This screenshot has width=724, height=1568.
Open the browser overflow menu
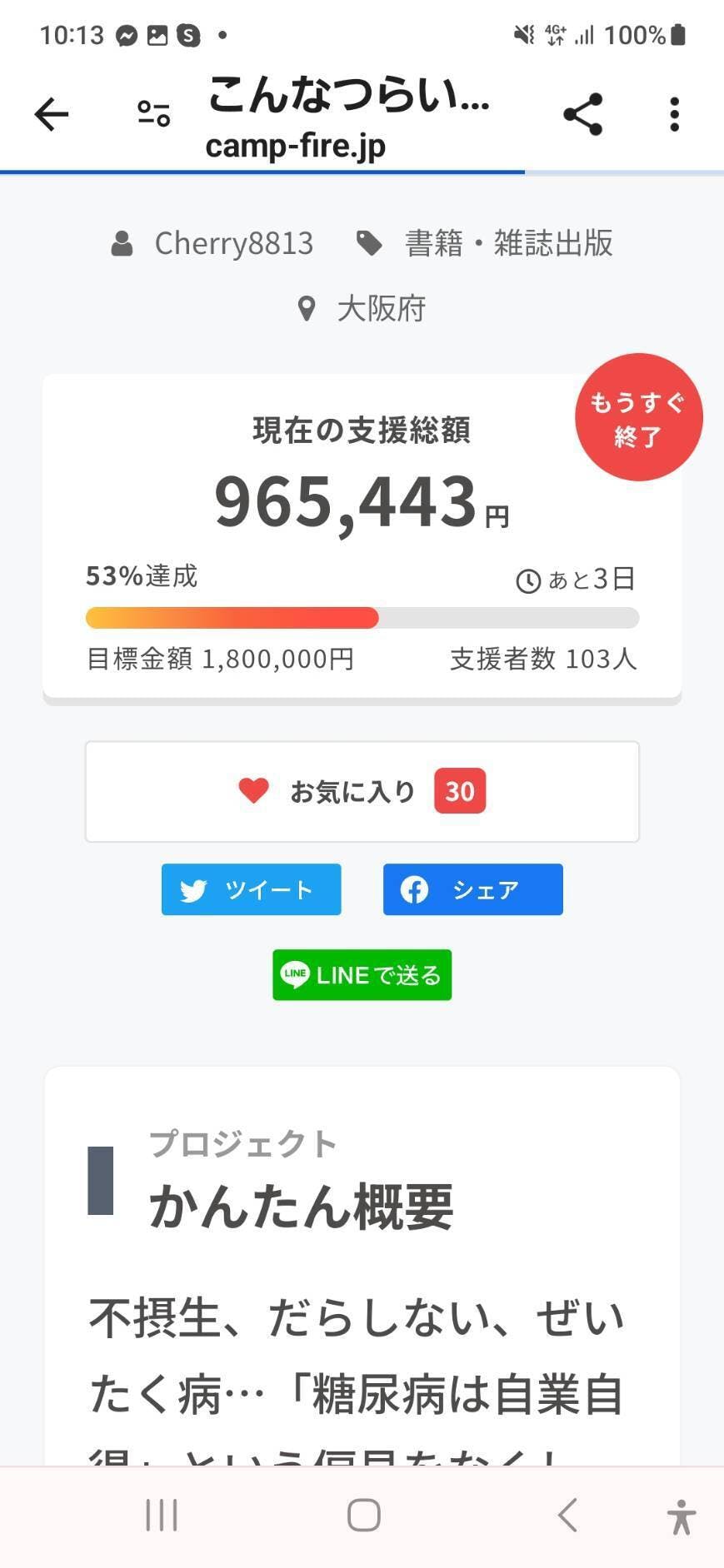pyautogui.click(x=674, y=115)
